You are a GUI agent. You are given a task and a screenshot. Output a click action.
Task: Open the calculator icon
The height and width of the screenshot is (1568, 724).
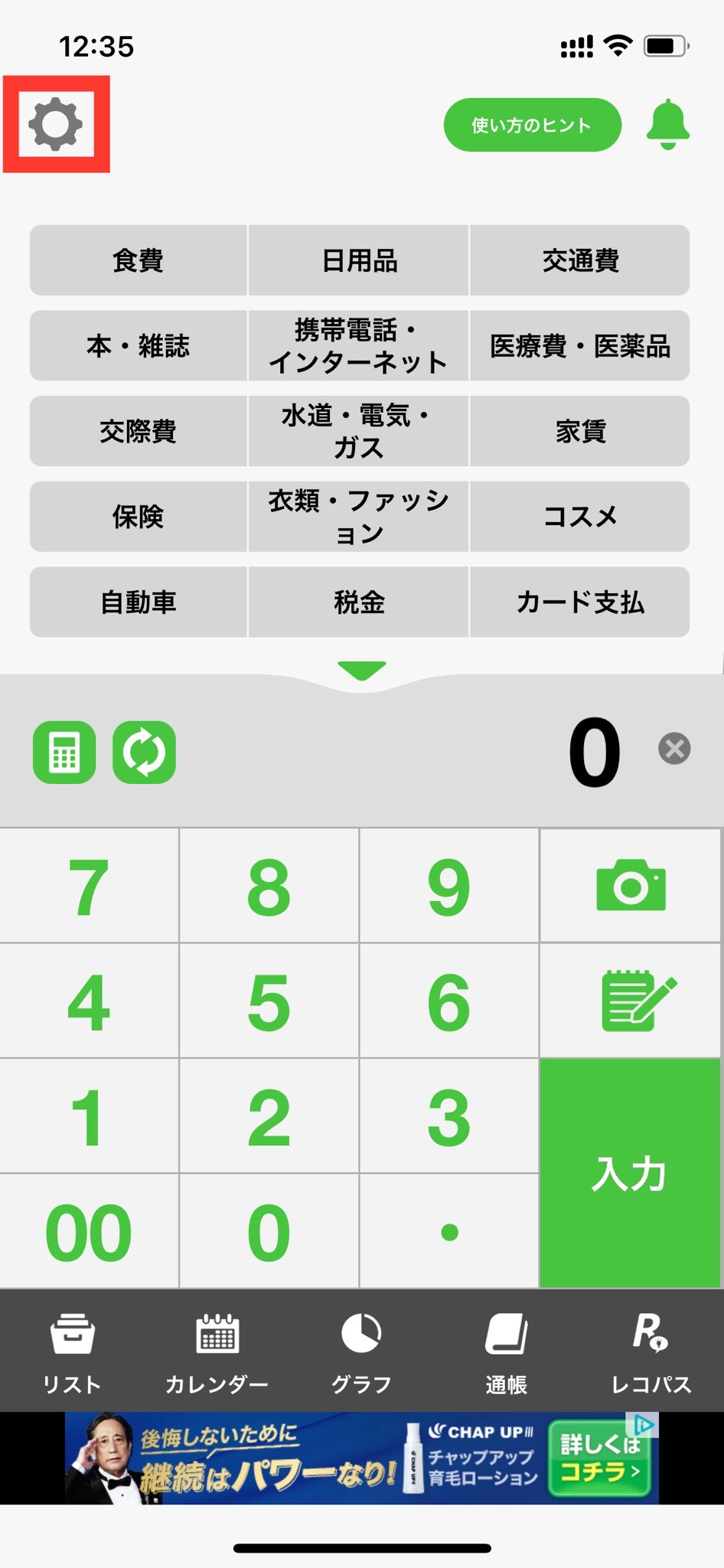(64, 752)
